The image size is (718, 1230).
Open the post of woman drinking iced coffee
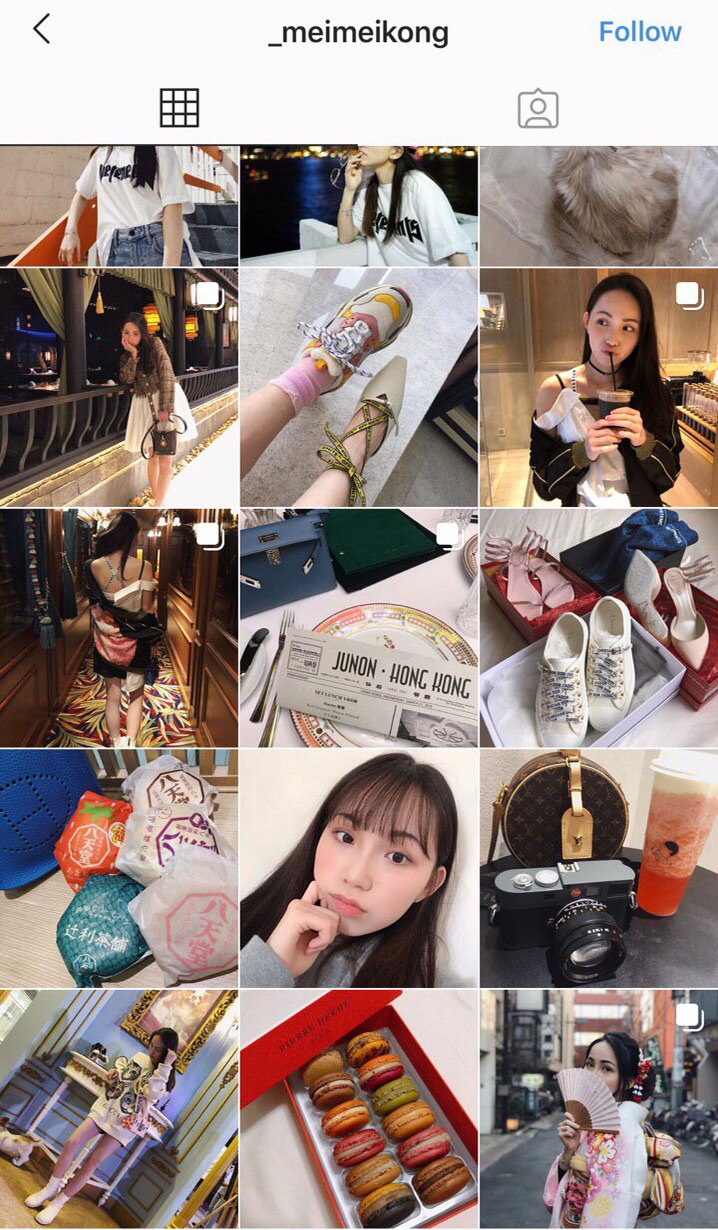(598, 387)
